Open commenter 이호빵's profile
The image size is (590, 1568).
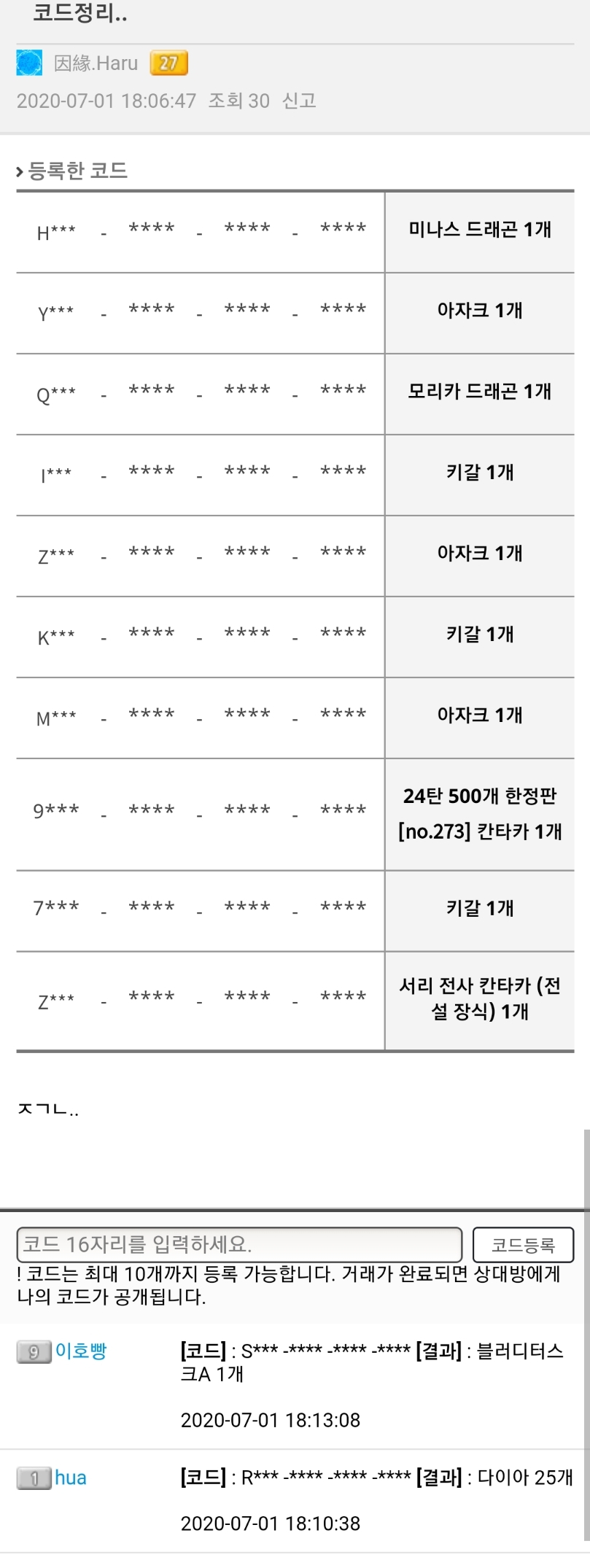click(x=80, y=1351)
